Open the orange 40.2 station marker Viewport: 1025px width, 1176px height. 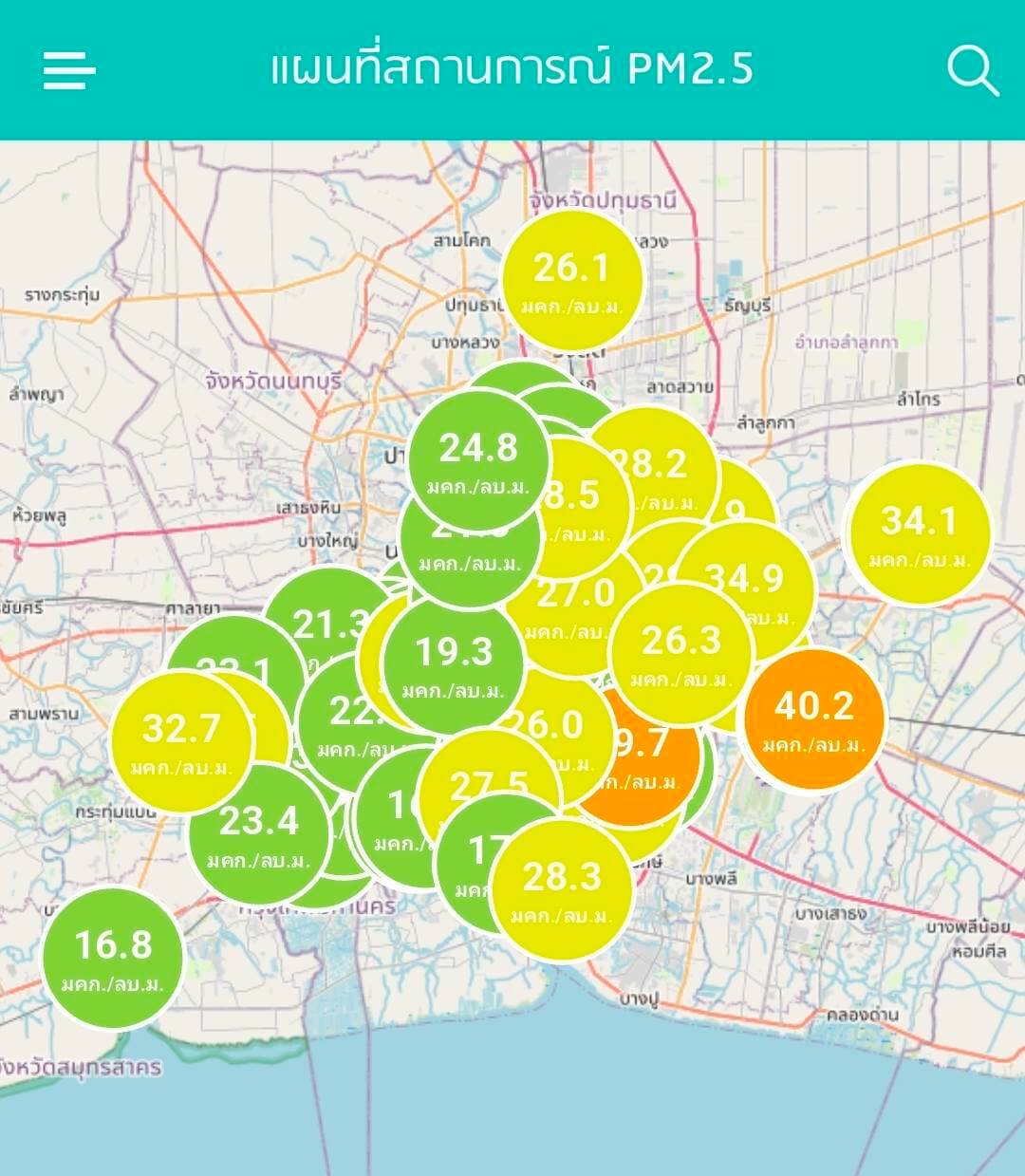tap(813, 719)
